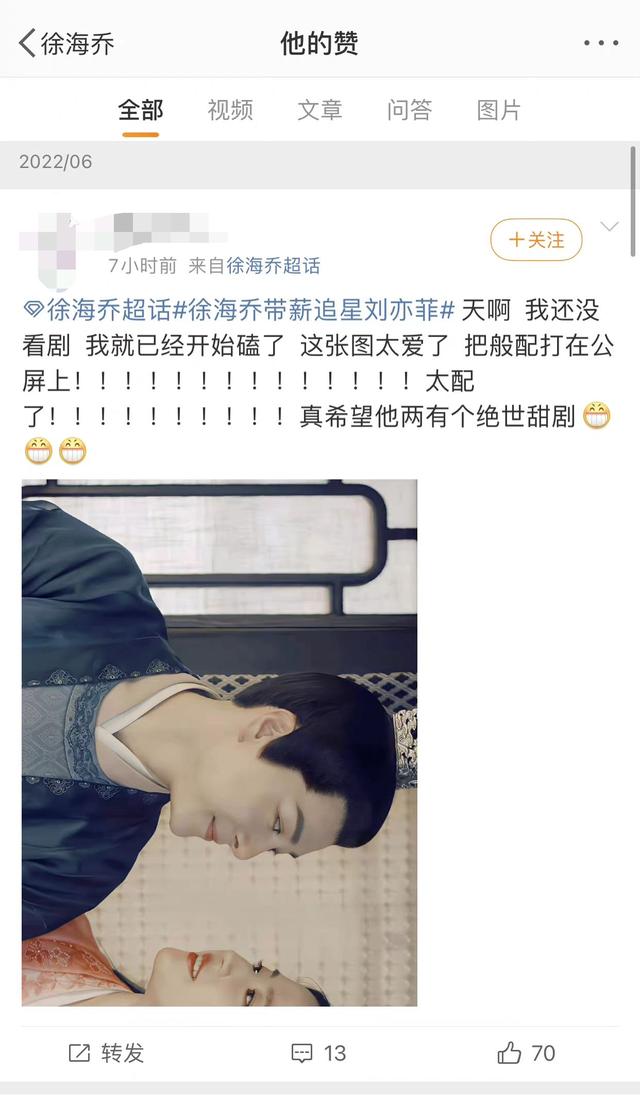Expand the post options chevron
This screenshot has height=1104, width=640.
click(609, 227)
